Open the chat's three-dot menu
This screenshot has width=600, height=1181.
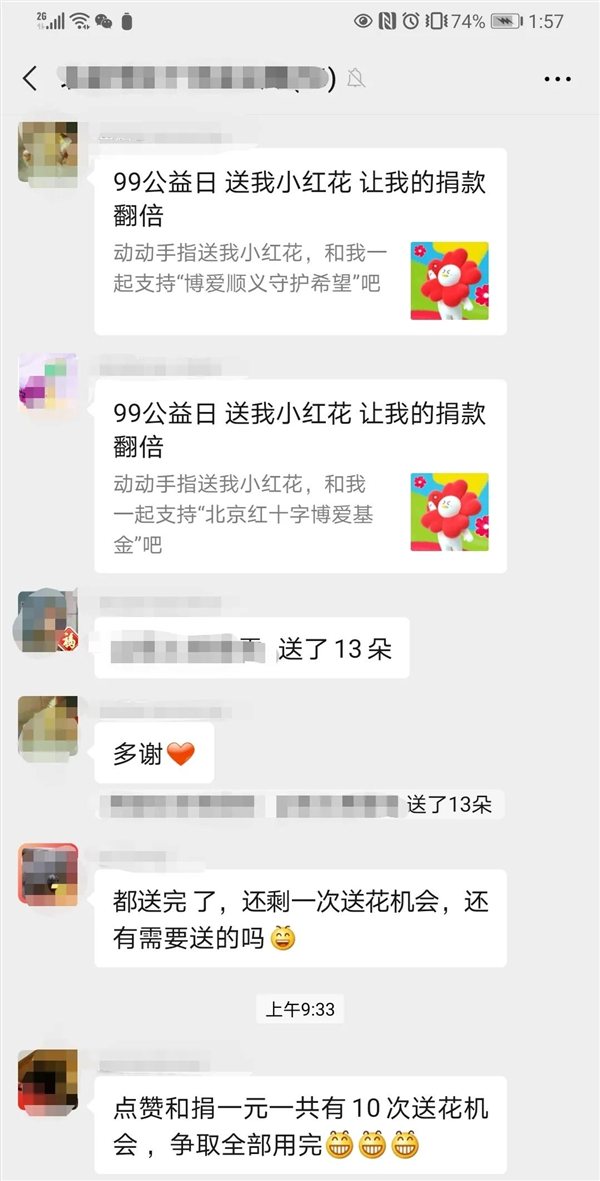(557, 79)
